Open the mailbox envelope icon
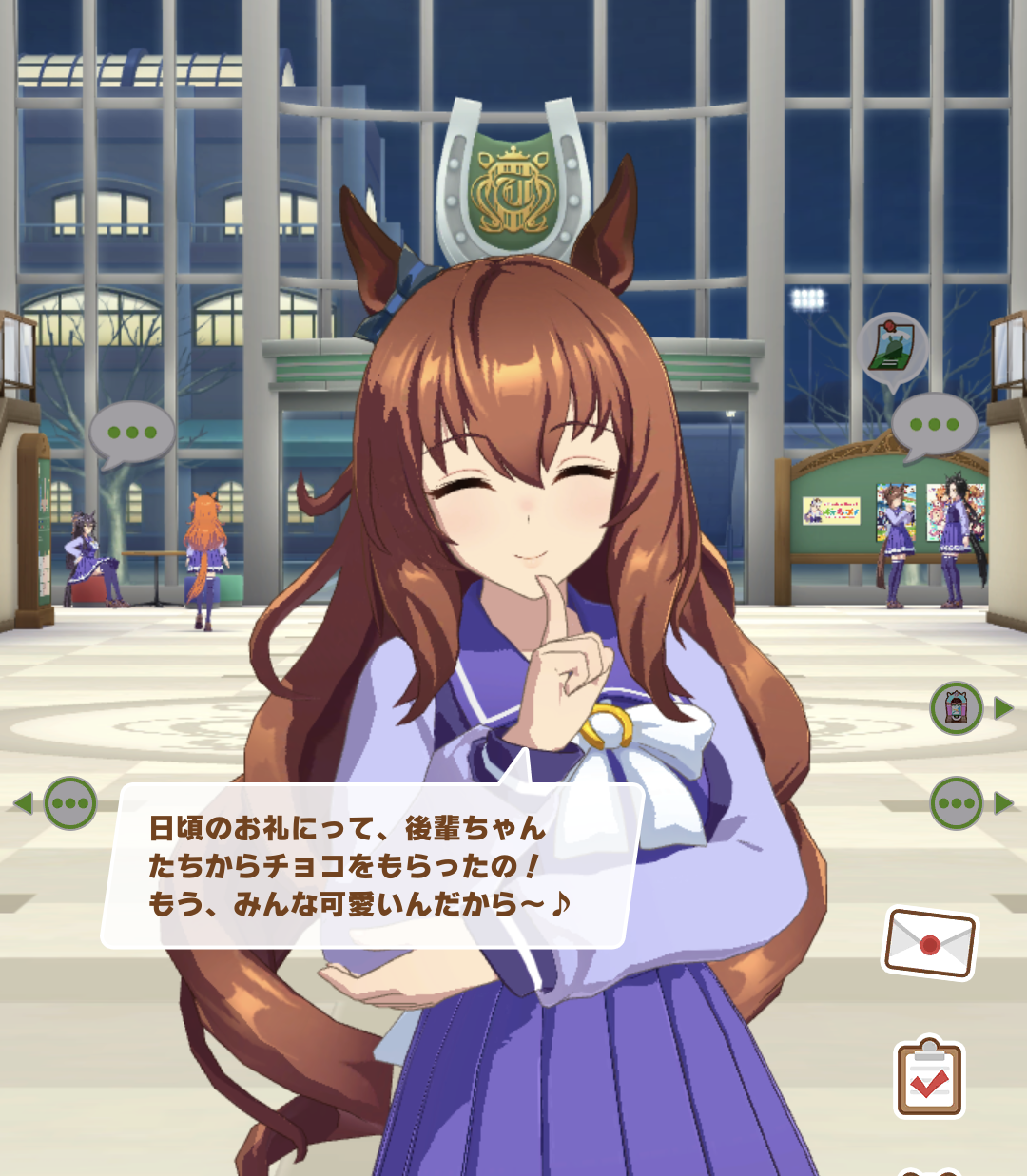 pyautogui.click(x=930, y=943)
